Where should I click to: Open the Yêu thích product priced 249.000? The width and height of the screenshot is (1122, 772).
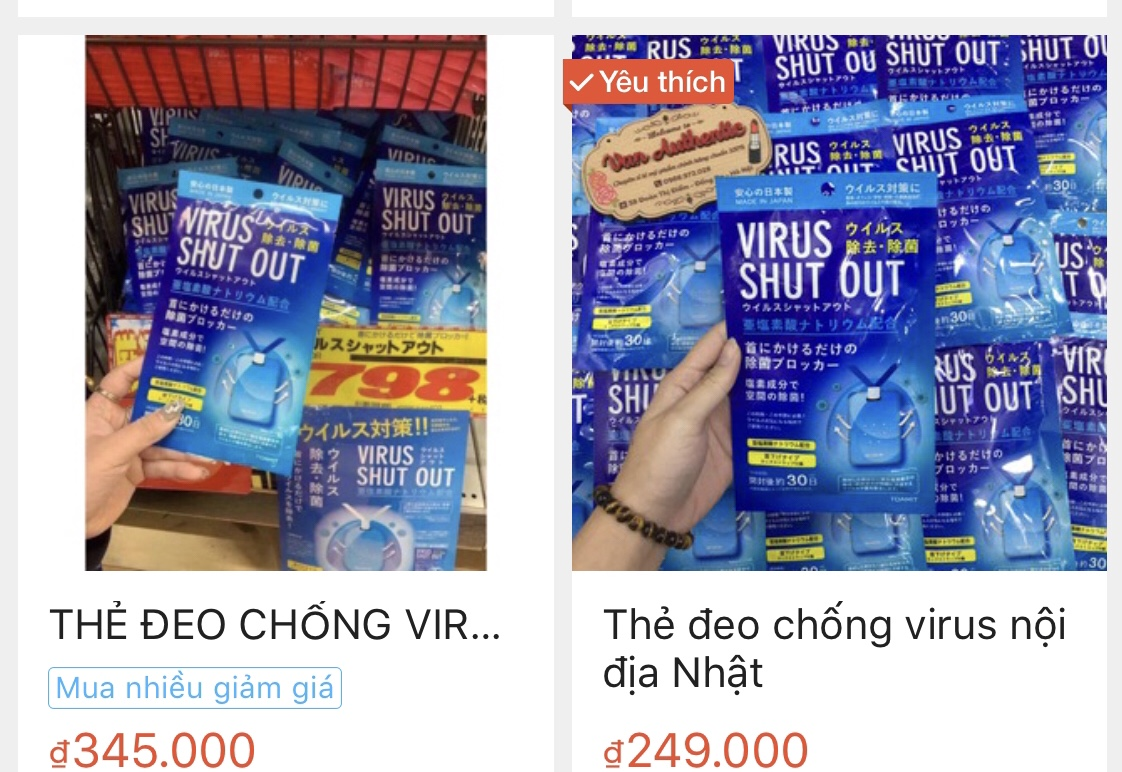(x=839, y=304)
